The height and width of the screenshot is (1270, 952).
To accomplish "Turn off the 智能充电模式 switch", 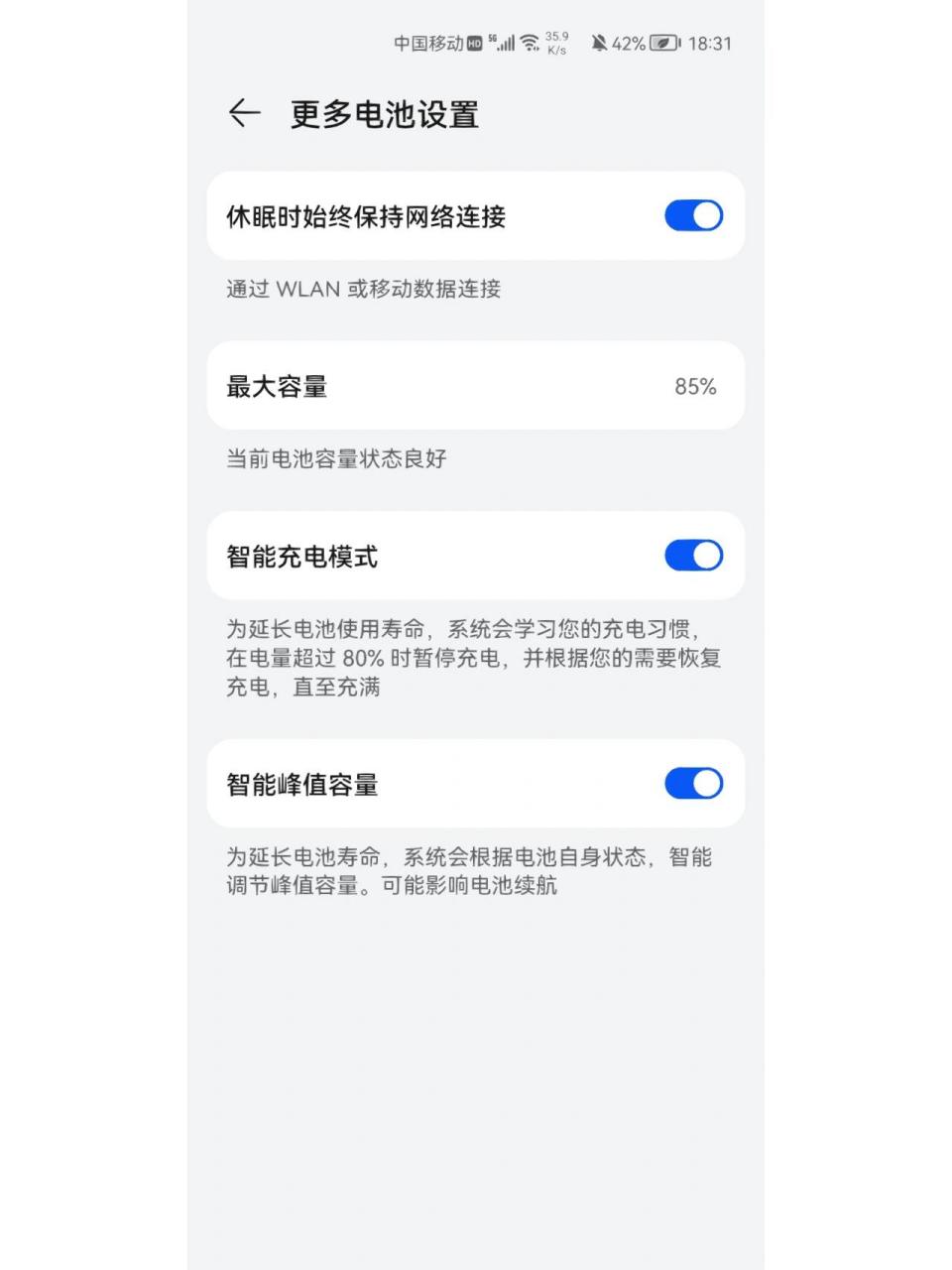I will click(693, 556).
